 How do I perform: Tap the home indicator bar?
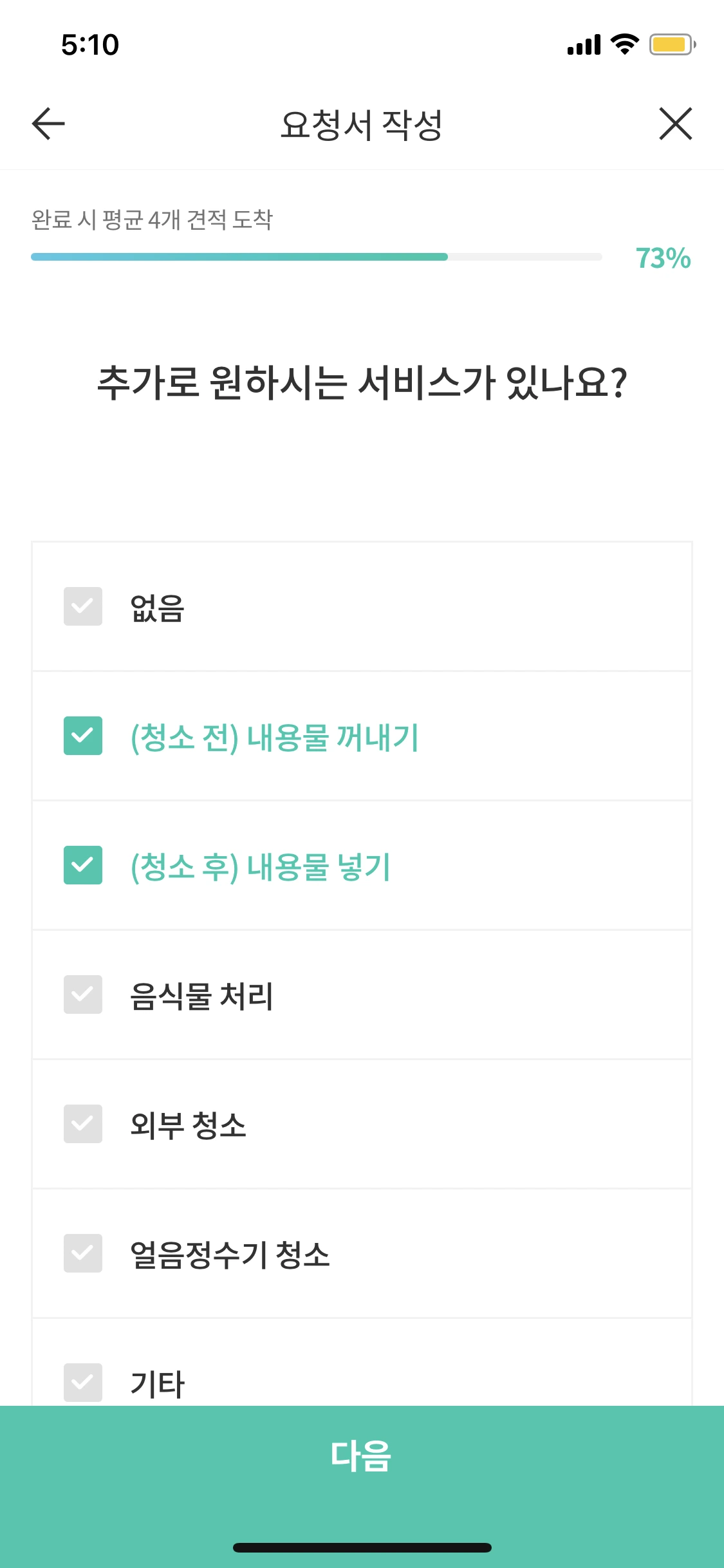coord(362,1549)
